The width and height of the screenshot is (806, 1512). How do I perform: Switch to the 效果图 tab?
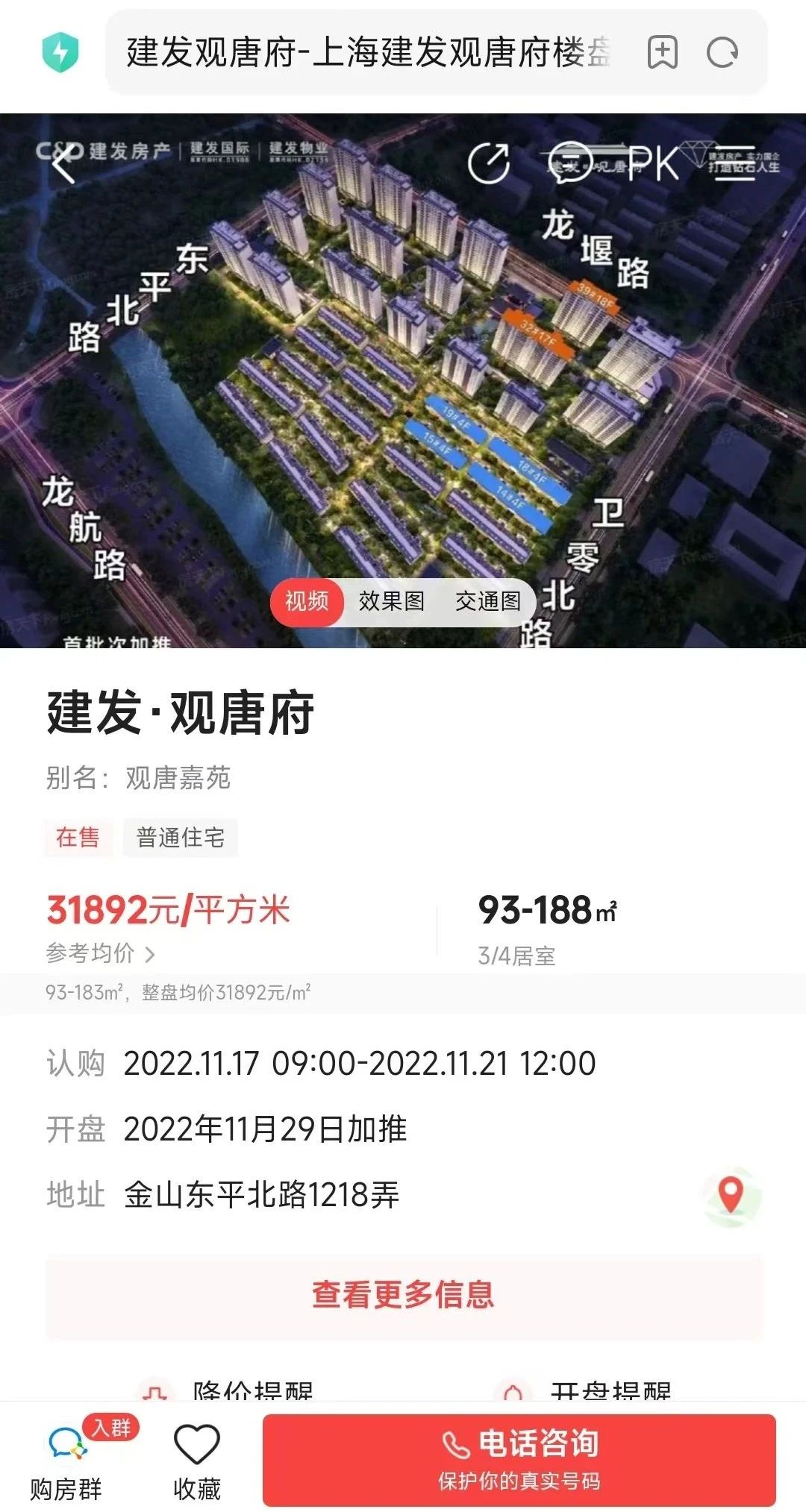coord(392,601)
